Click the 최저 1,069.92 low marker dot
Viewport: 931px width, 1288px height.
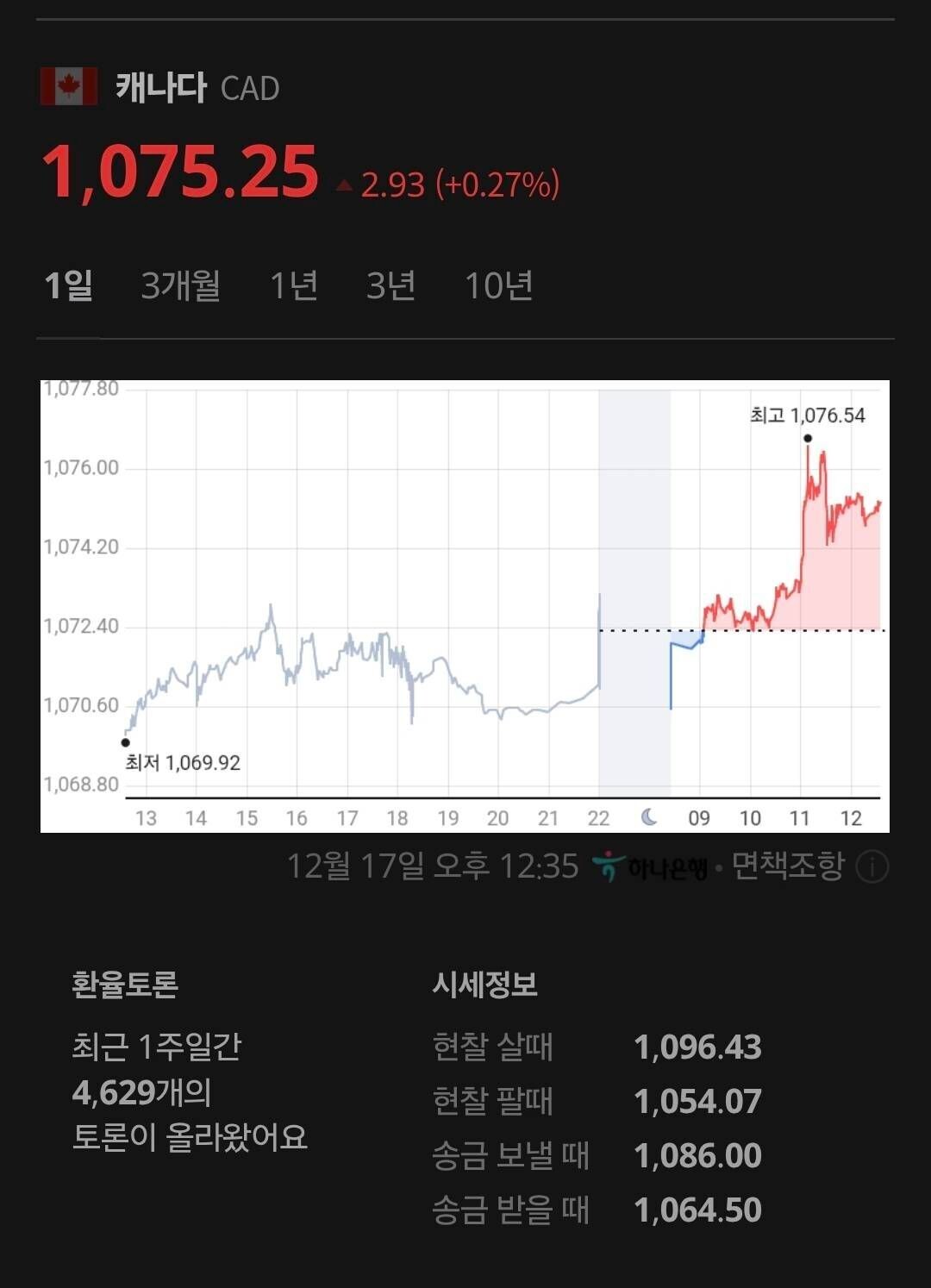125,742
